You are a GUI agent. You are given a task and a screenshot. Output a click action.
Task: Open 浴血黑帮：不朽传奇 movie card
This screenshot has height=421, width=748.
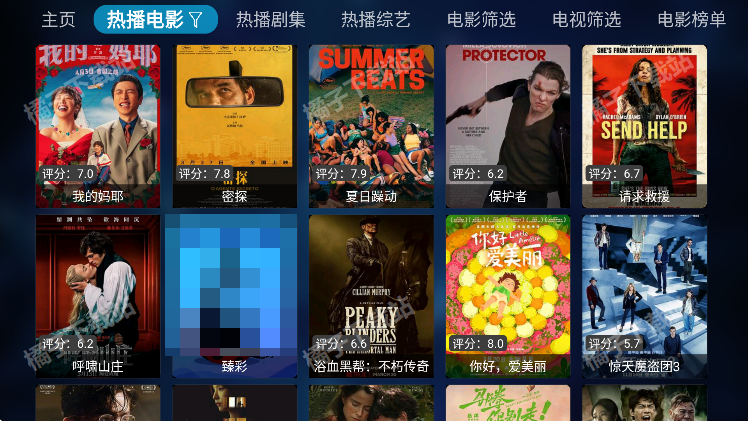(x=371, y=295)
